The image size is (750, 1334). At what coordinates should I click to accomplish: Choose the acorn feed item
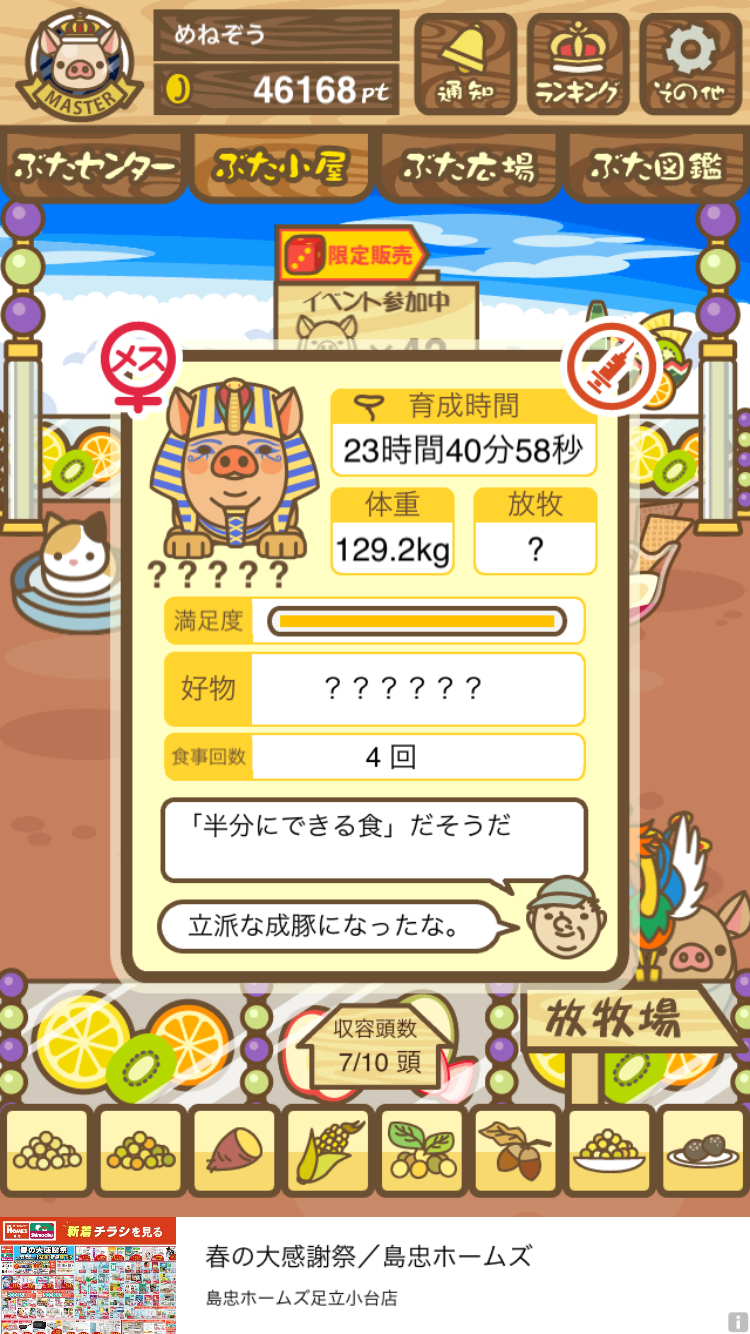click(x=514, y=1151)
